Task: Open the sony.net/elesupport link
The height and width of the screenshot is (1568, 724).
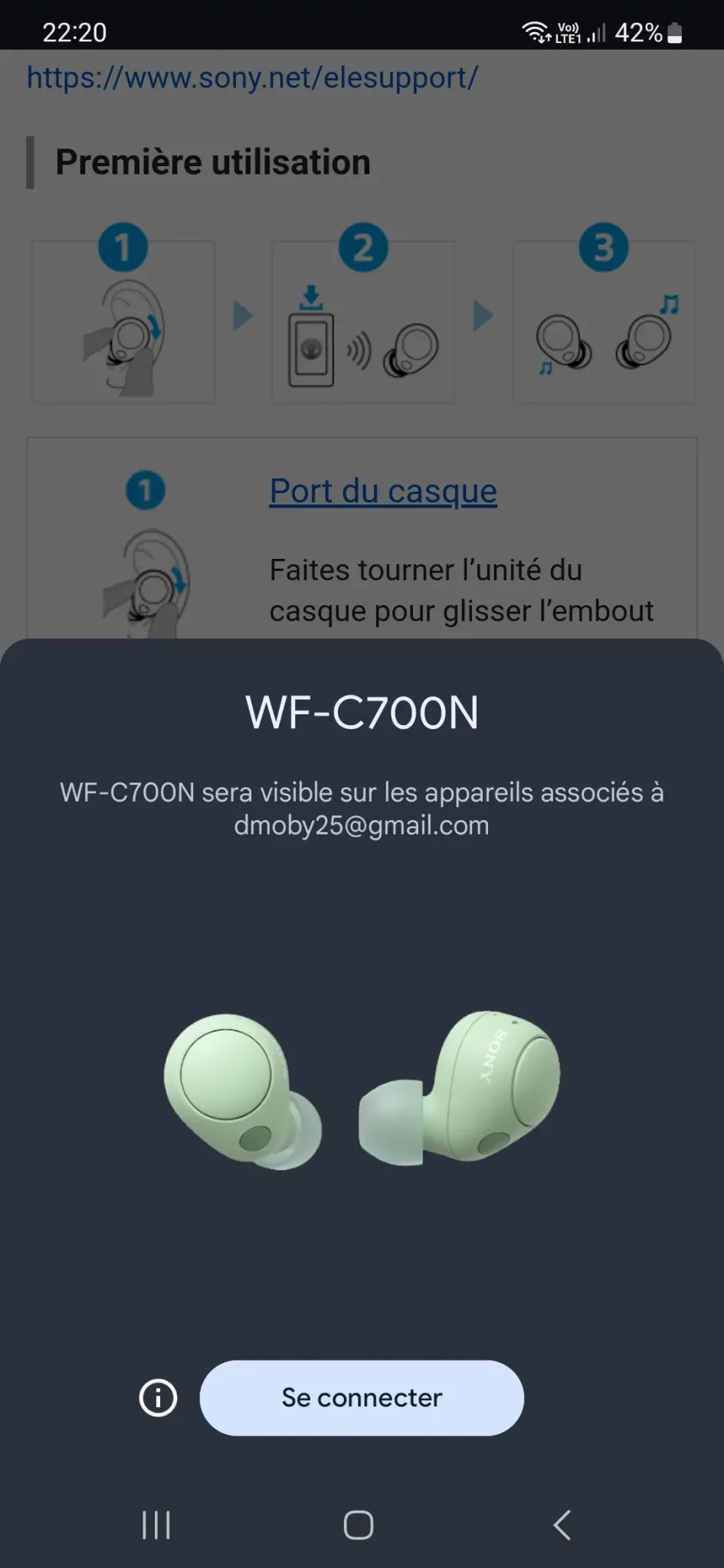Action: pos(252,77)
